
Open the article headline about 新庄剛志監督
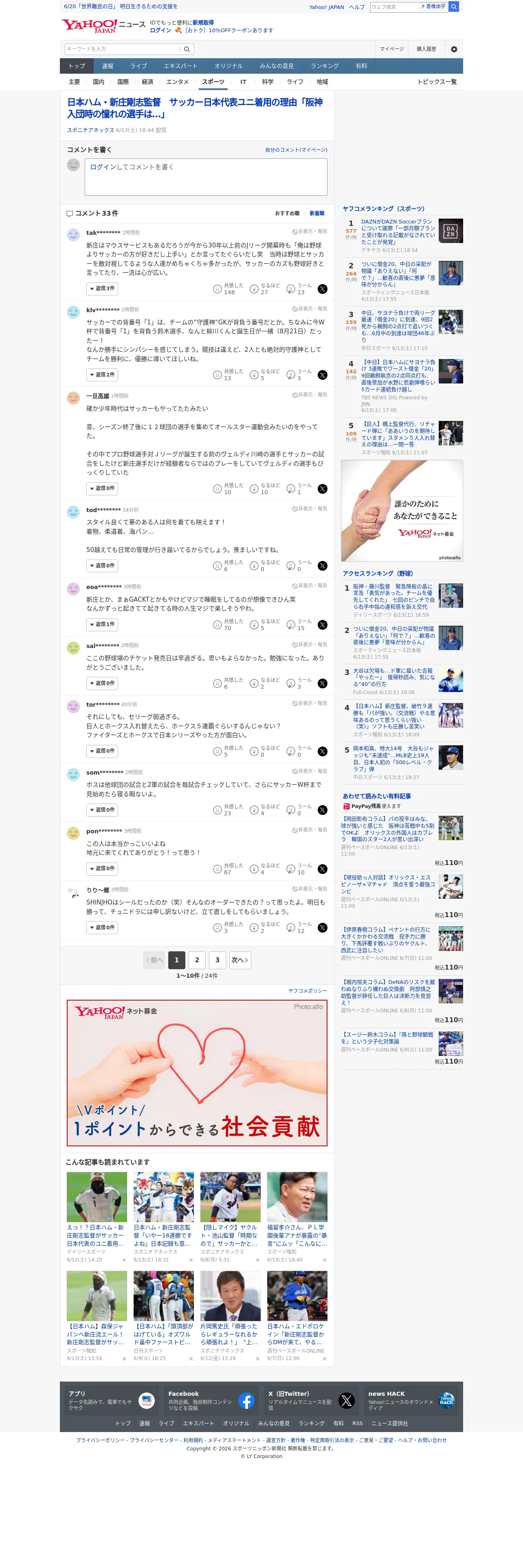(x=195, y=108)
